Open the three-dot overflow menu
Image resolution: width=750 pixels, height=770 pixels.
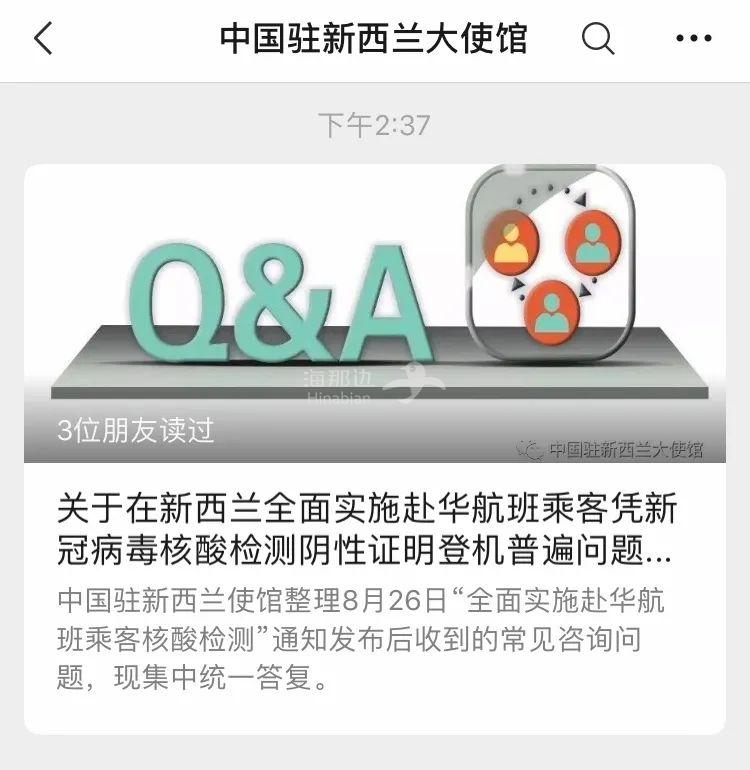point(693,40)
